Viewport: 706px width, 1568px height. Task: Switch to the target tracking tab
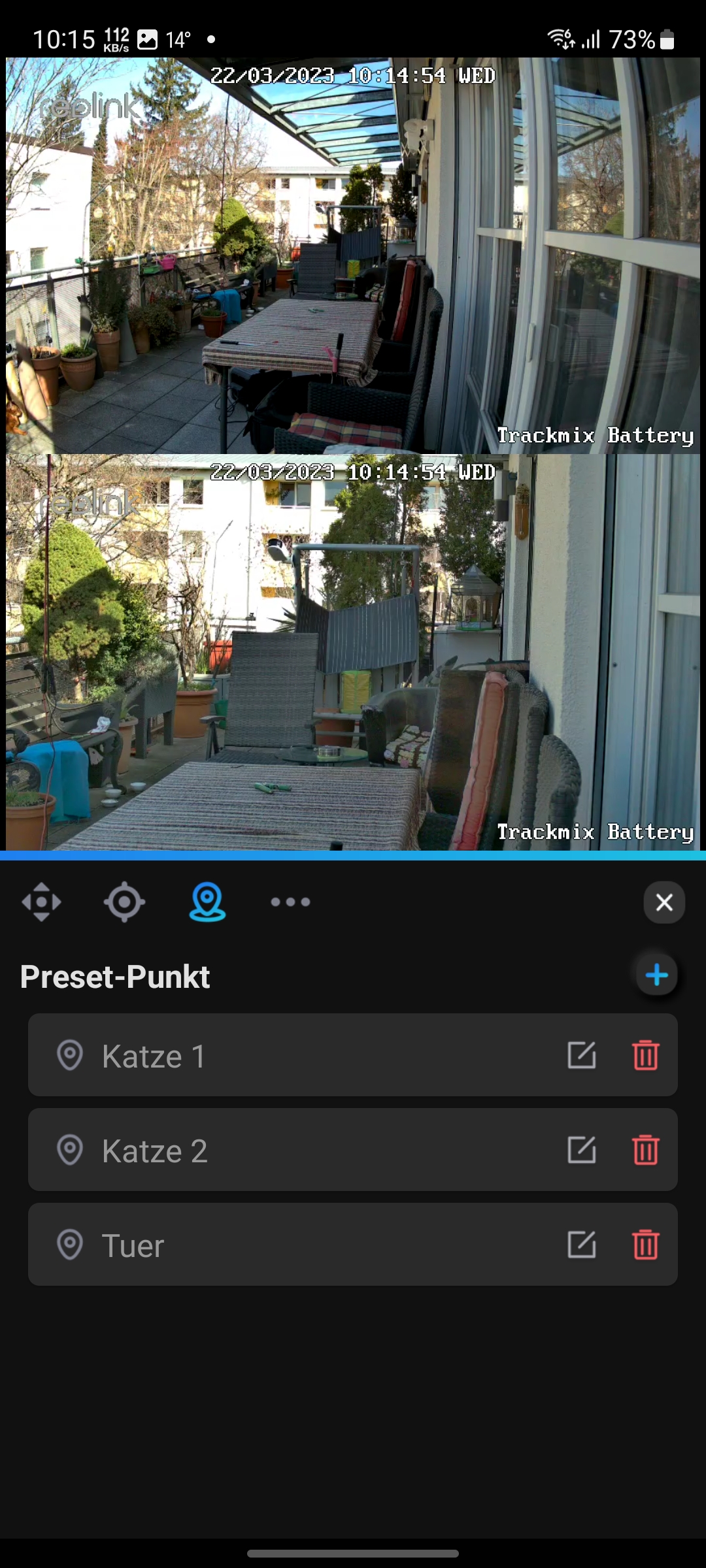[124, 902]
